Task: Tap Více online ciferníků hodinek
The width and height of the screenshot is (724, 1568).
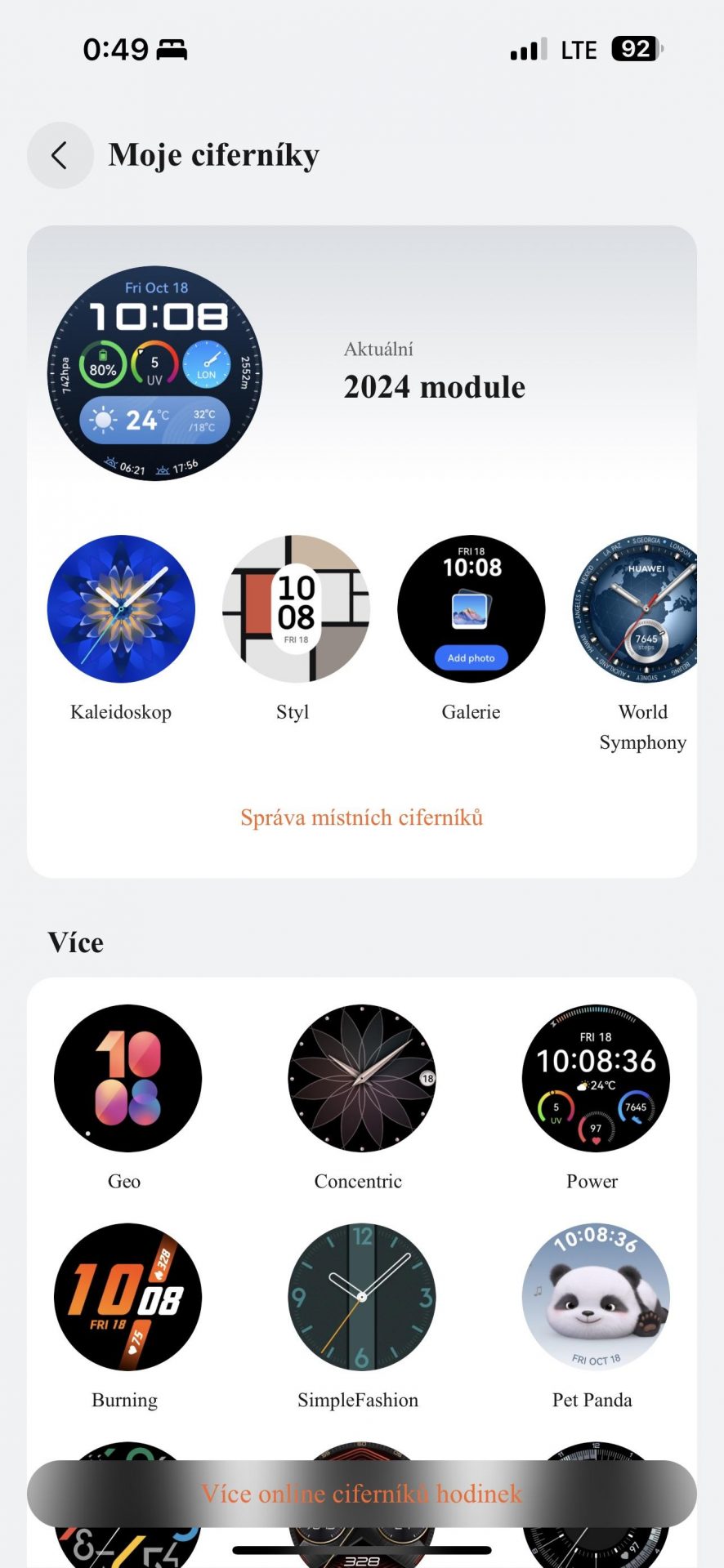Action: point(361,1494)
